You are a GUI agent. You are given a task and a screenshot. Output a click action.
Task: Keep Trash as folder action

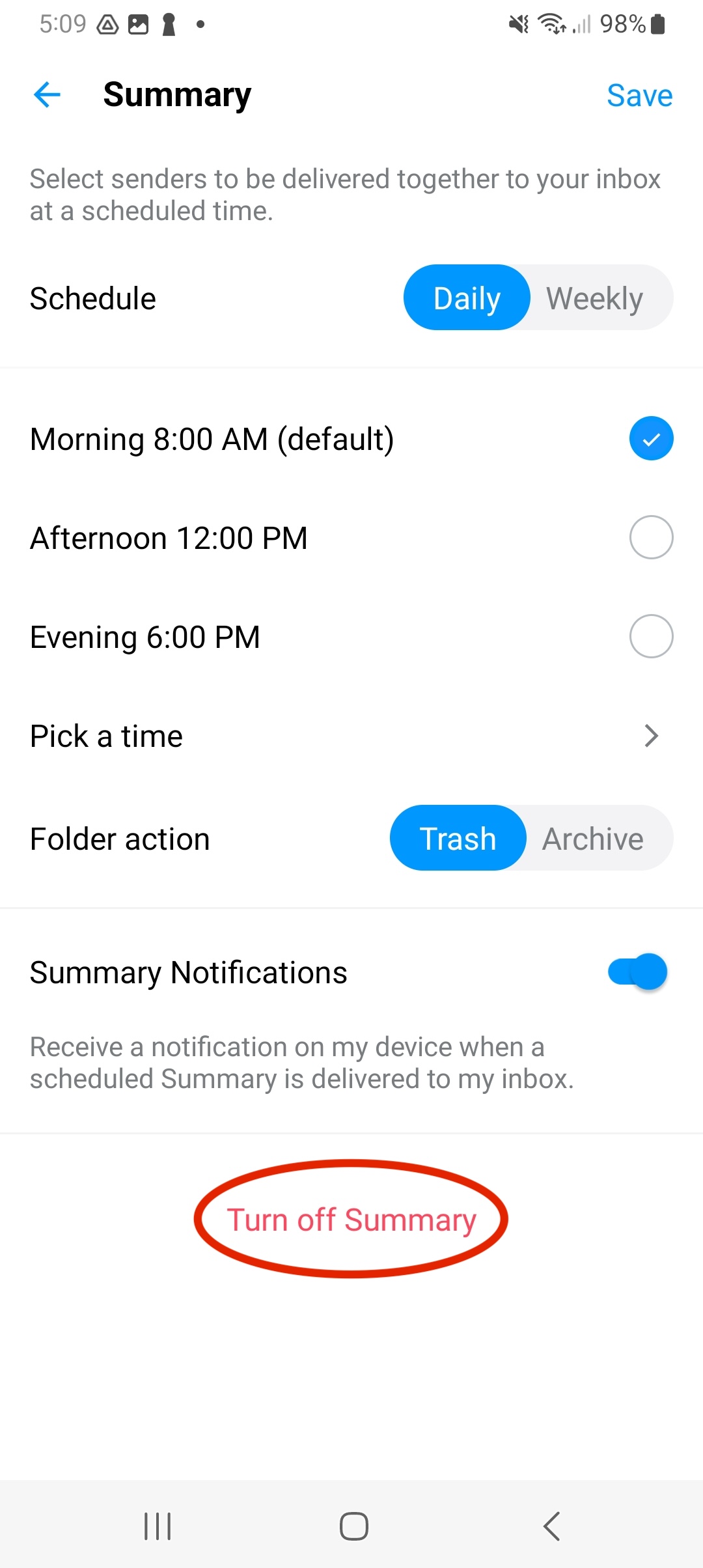pos(458,838)
